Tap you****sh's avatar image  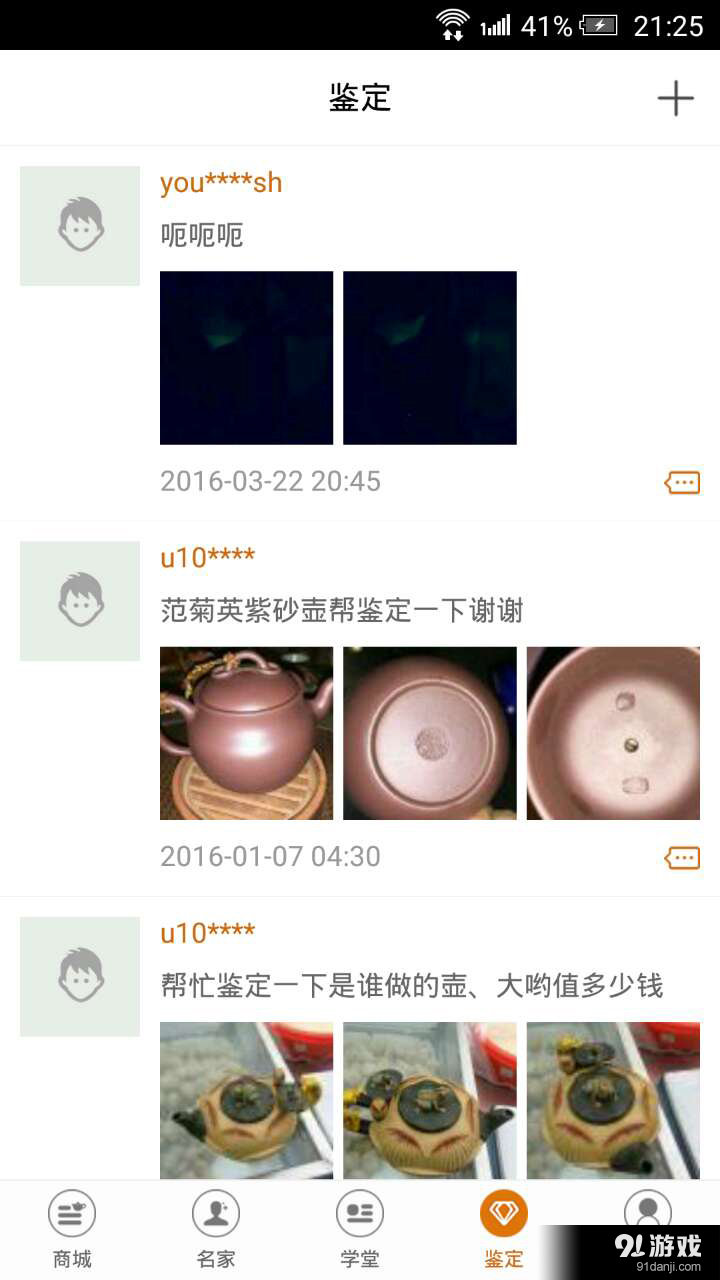coord(79,225)
